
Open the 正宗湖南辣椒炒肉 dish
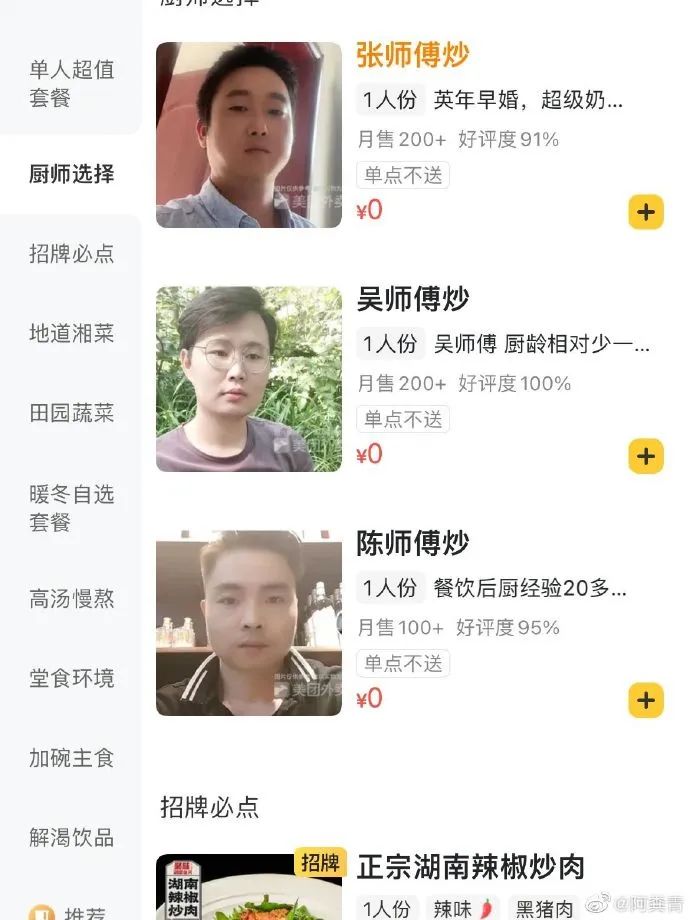(470, 867)
